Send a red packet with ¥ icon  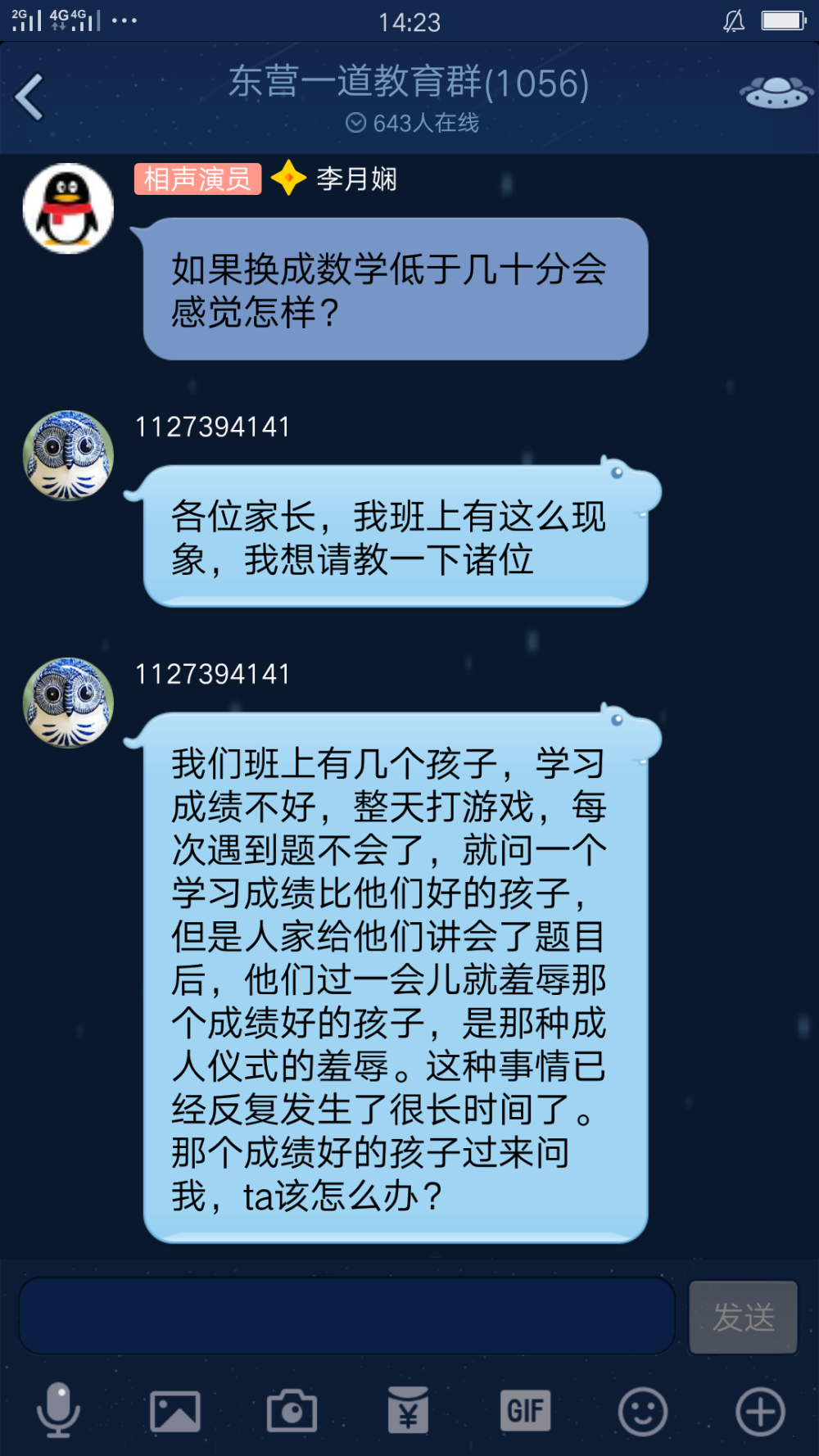tap(409, 1410)
